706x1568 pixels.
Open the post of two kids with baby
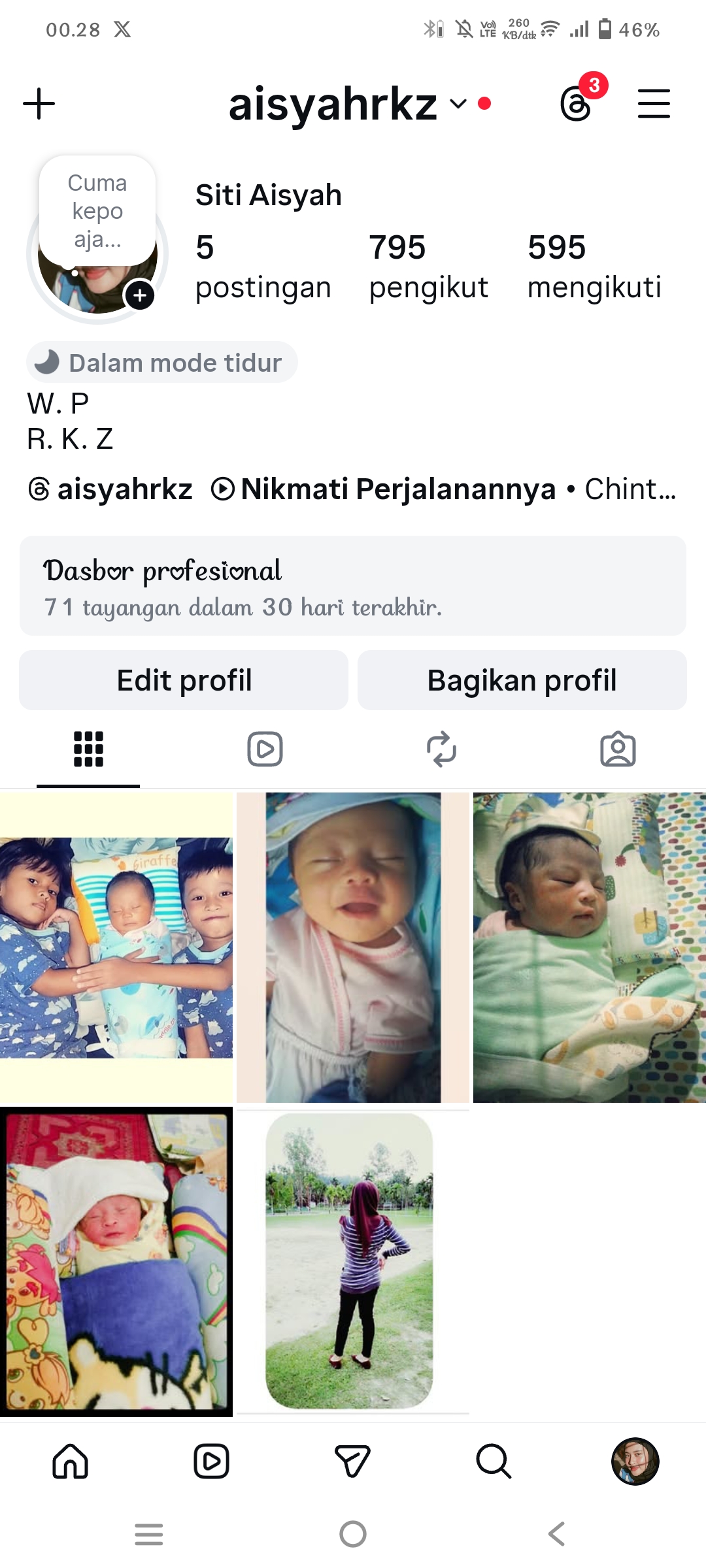click(116, 947)
